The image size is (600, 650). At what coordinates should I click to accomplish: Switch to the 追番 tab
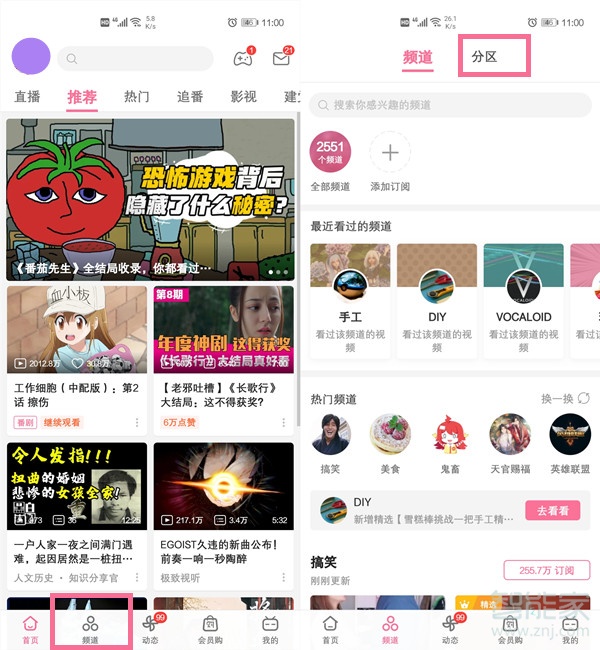point(190,97)
